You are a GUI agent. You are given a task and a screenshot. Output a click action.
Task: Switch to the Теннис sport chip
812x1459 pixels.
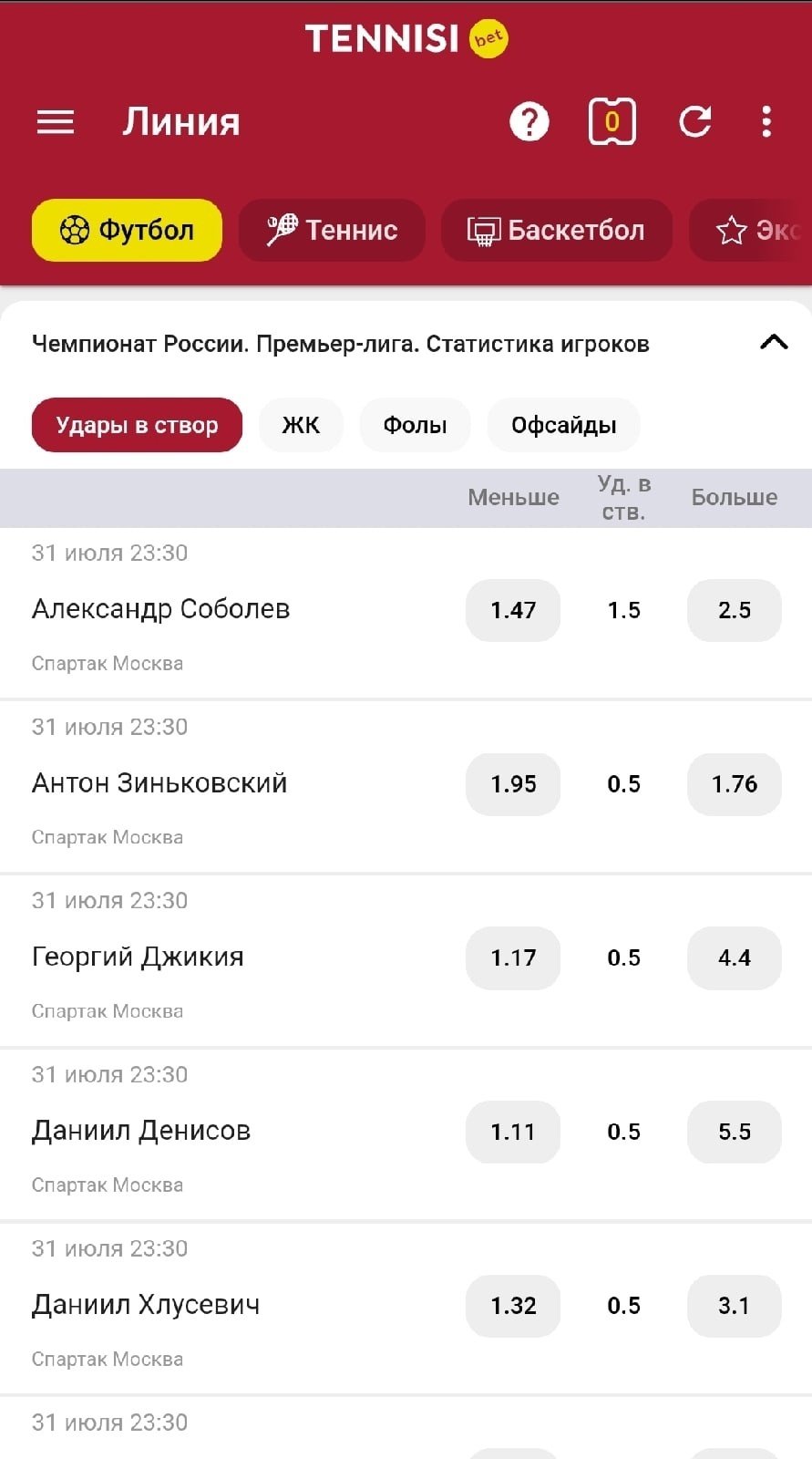(x=332, y=230)
